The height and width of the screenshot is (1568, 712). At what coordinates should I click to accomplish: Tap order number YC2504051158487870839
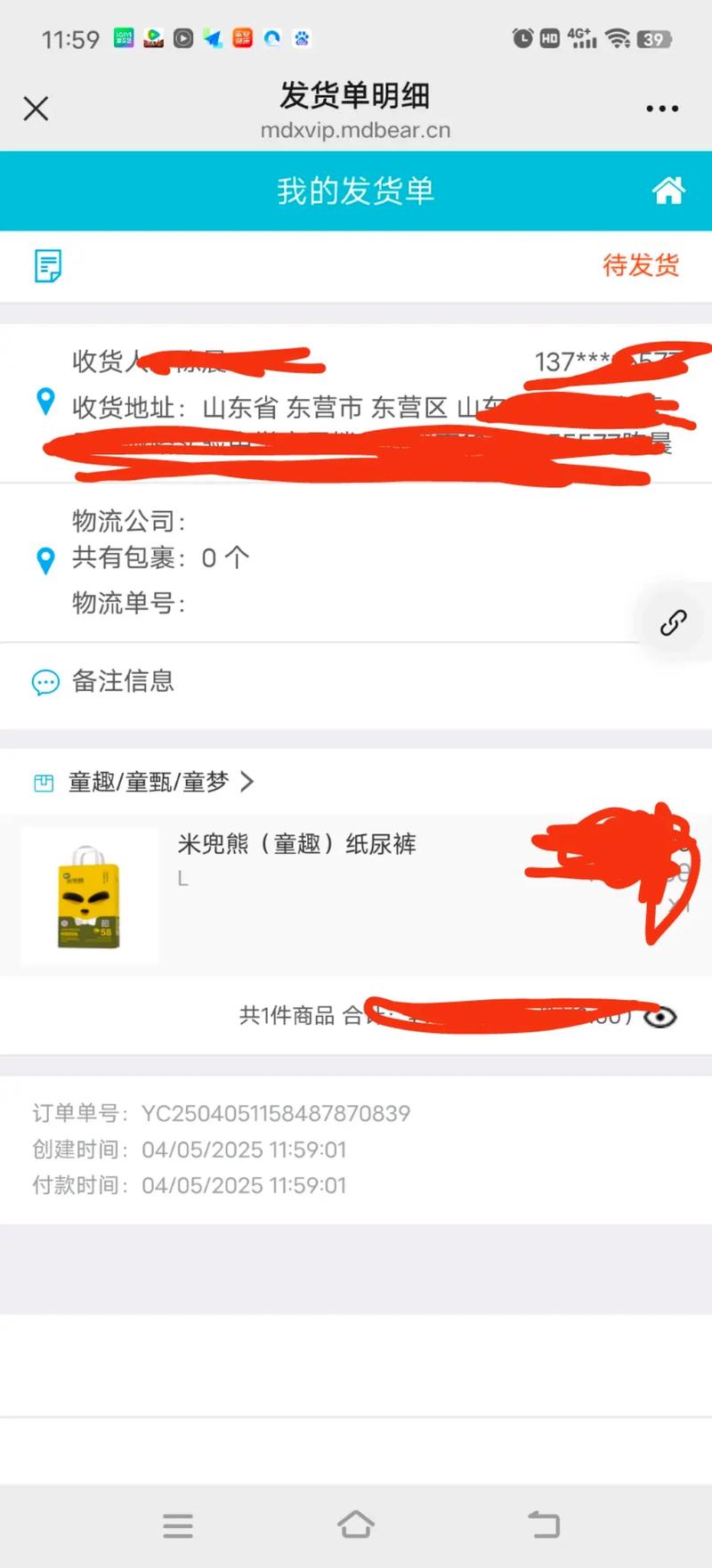coord(276,1113)
